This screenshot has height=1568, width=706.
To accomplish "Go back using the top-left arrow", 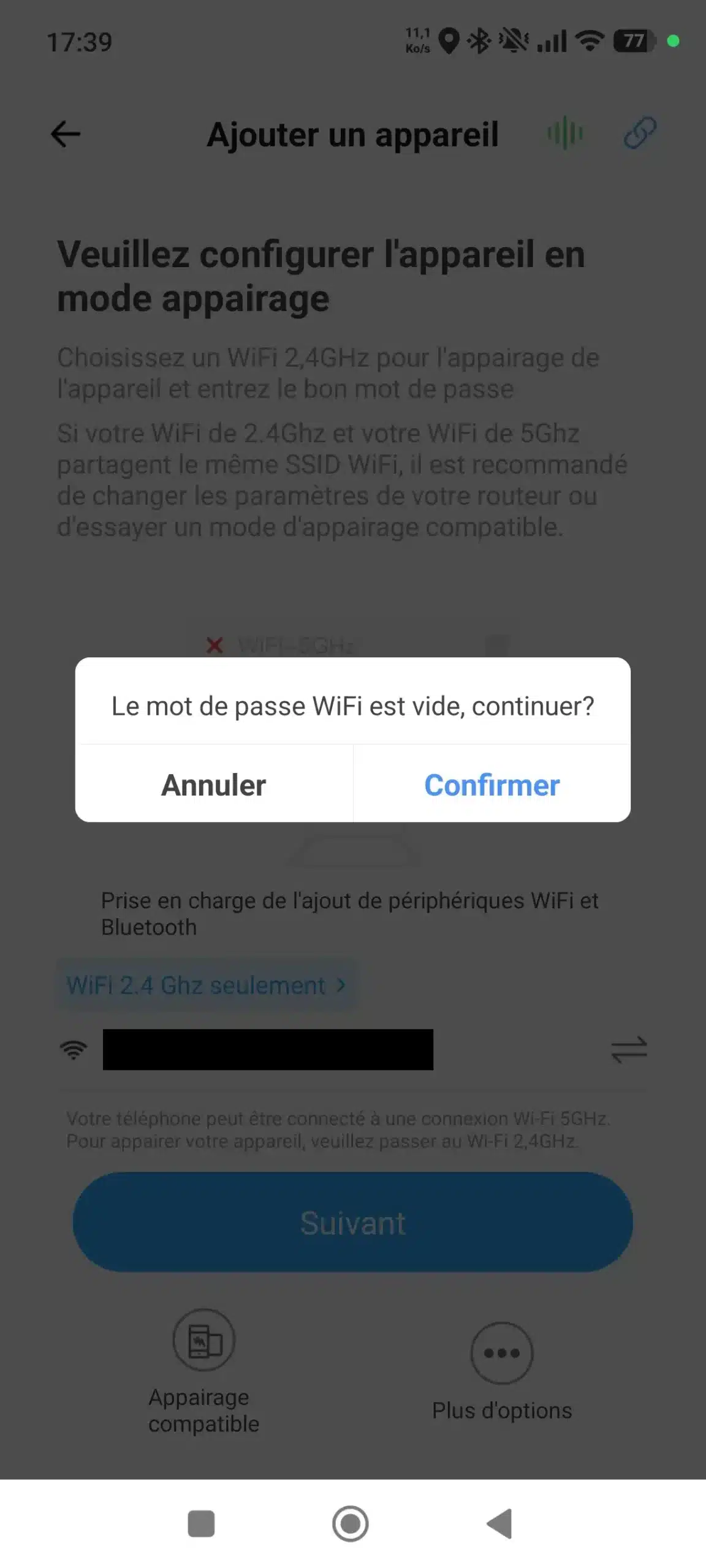I will (x=66, y=134).
